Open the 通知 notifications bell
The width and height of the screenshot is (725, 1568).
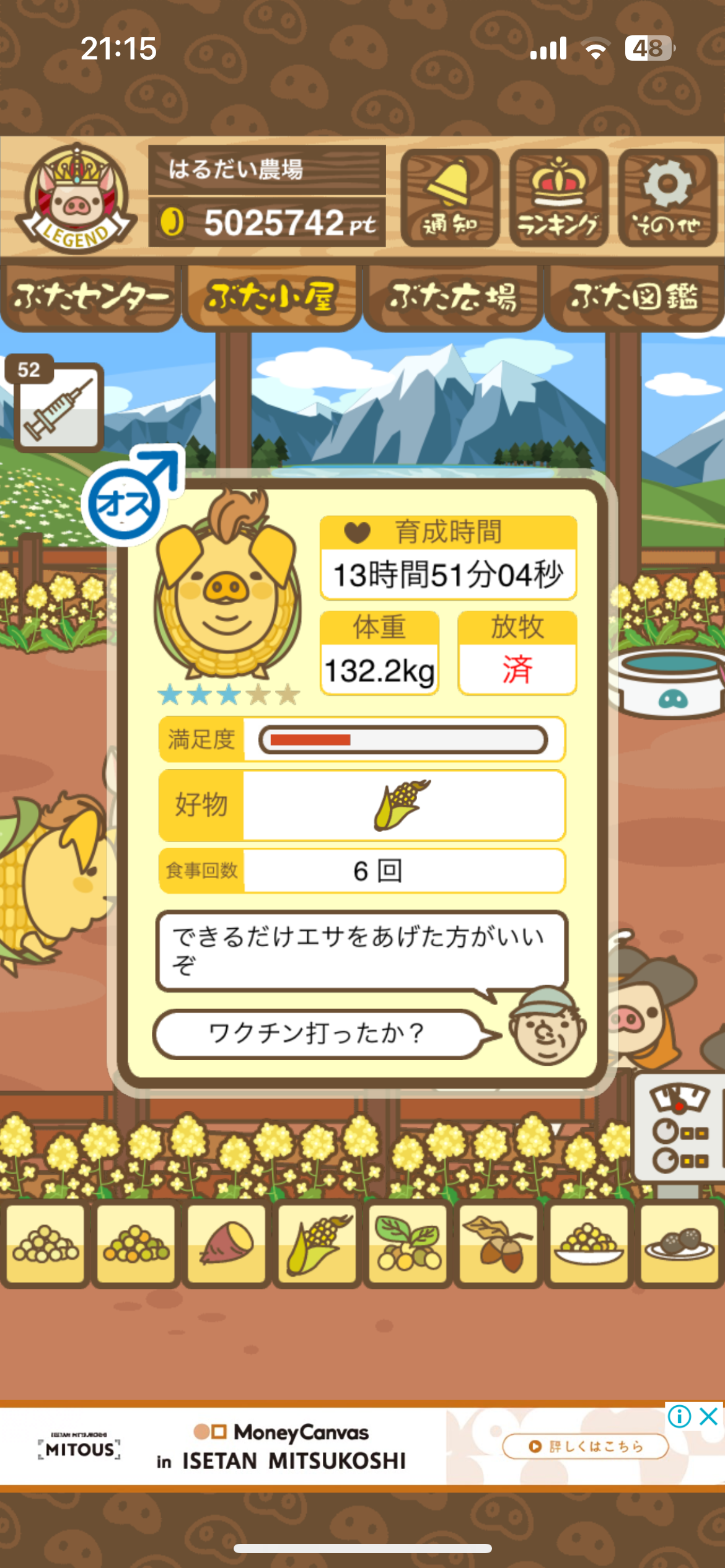[450, 197]
